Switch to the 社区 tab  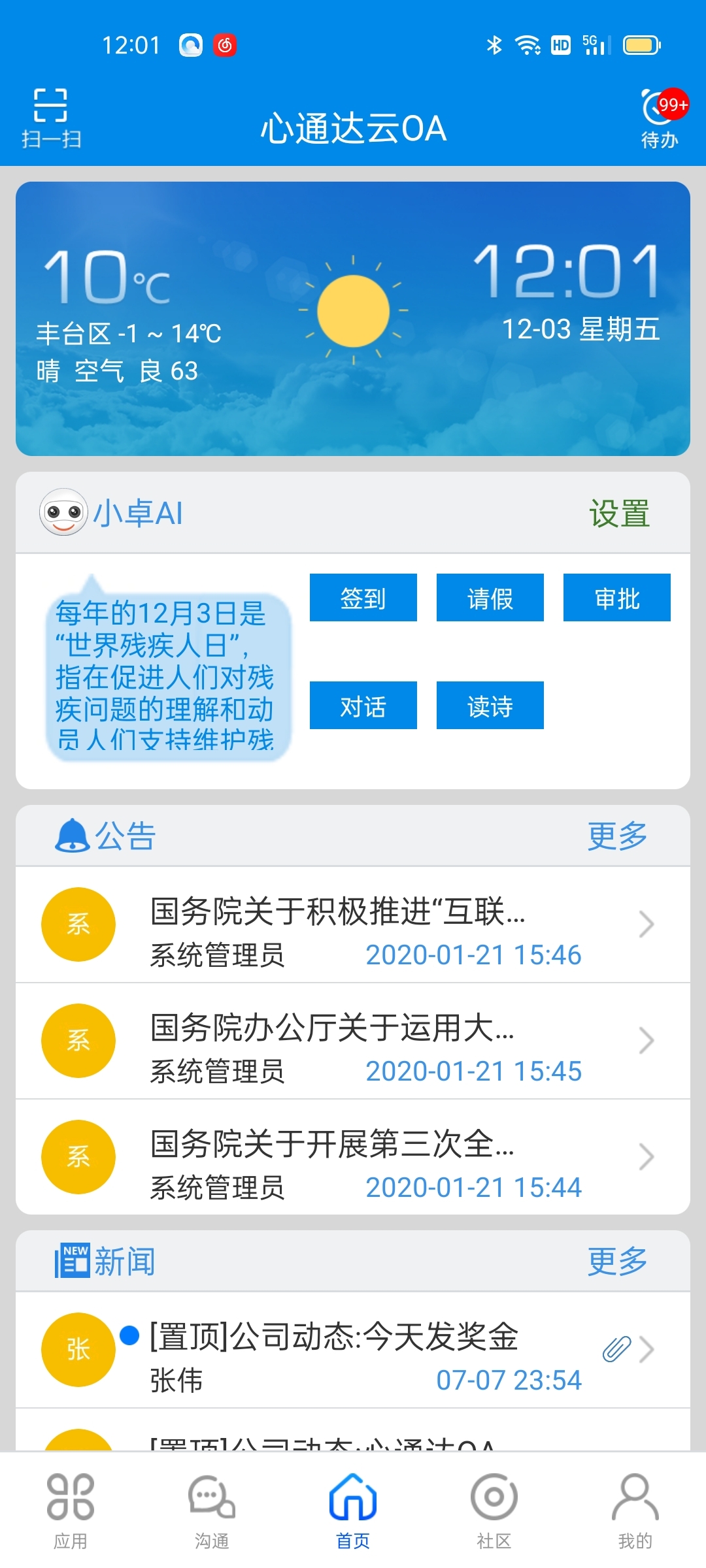(x=494, y=1511)
